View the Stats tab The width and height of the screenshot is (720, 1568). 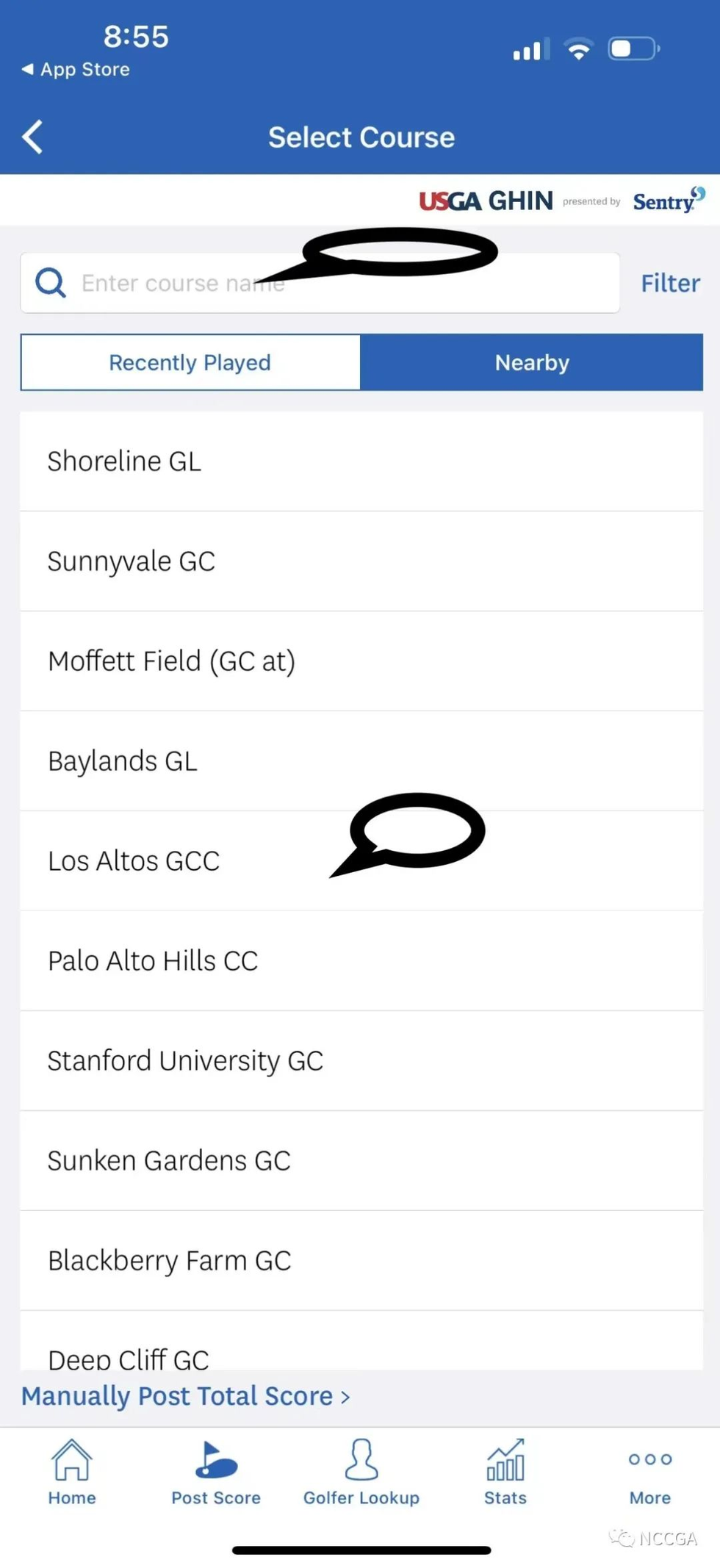pyautogui.click(x=505, y=1472)
